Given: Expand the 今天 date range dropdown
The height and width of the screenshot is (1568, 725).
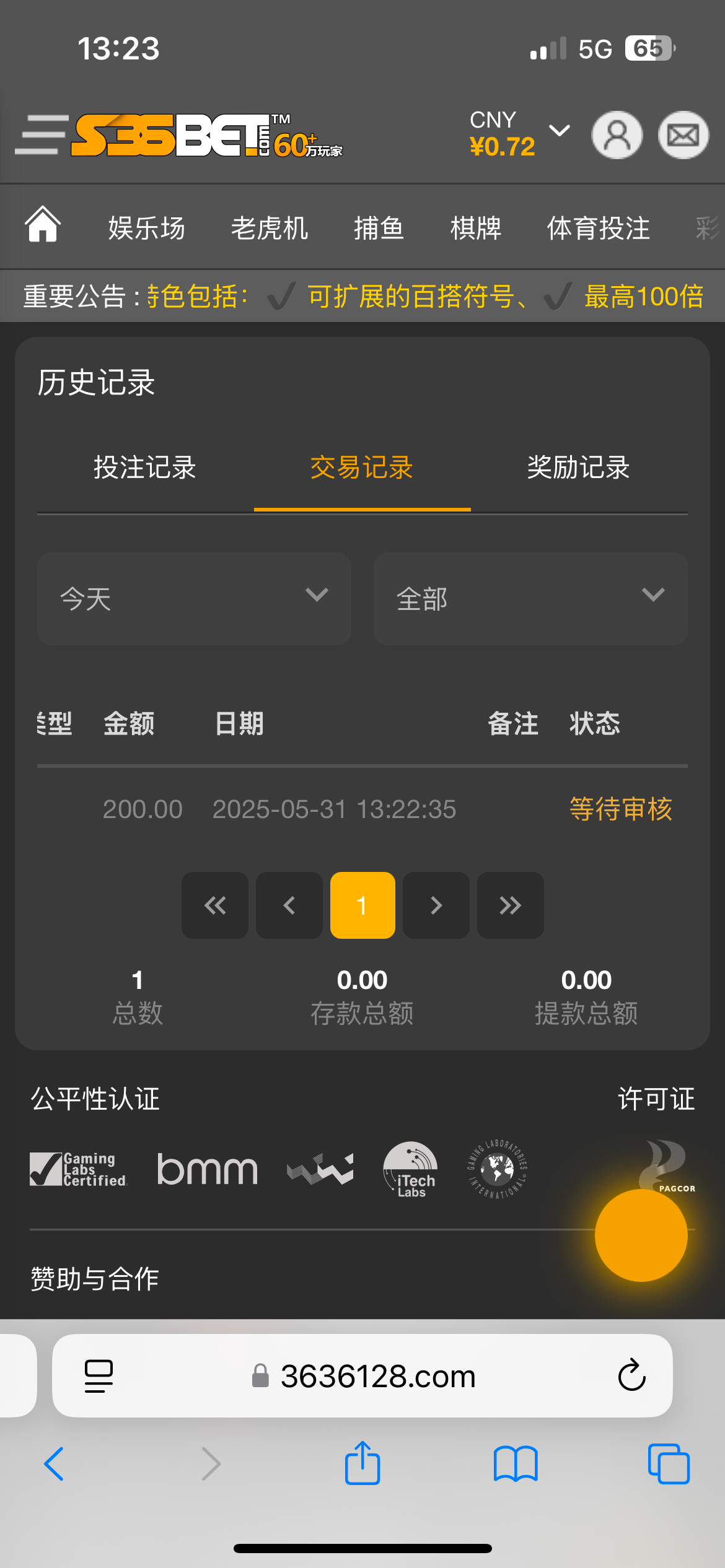Looking at the screenshot, I should point(194,599).
